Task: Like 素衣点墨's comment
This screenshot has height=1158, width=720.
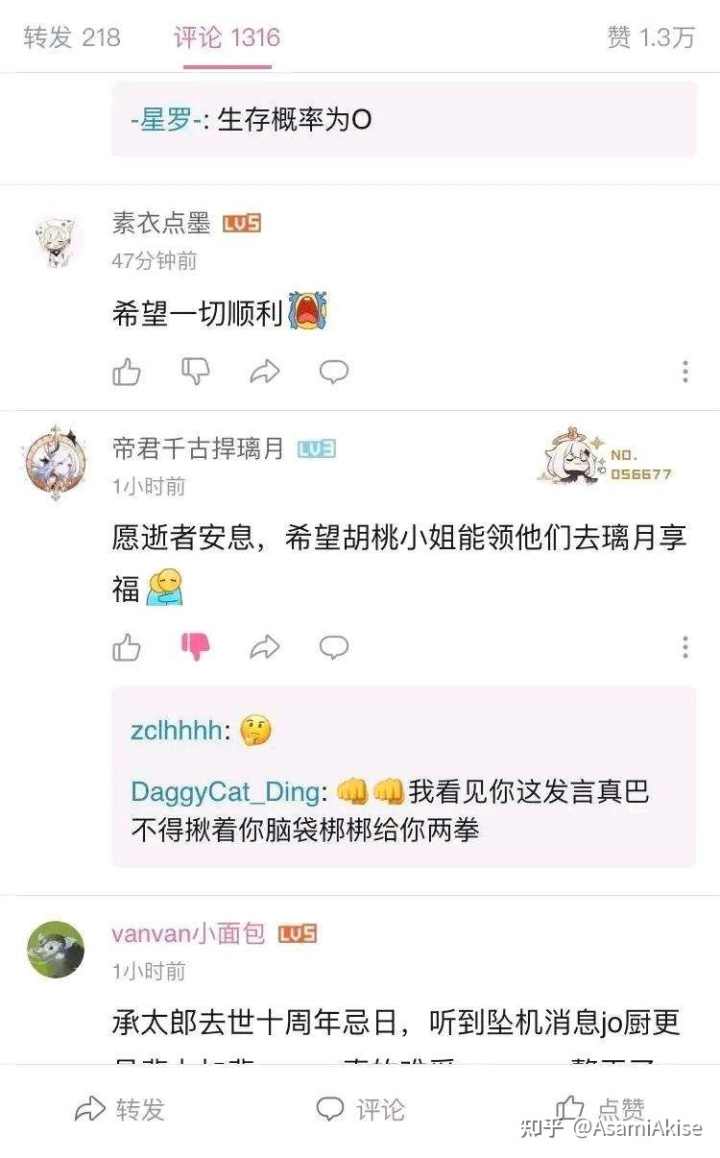Action: (x=127, y=372)
